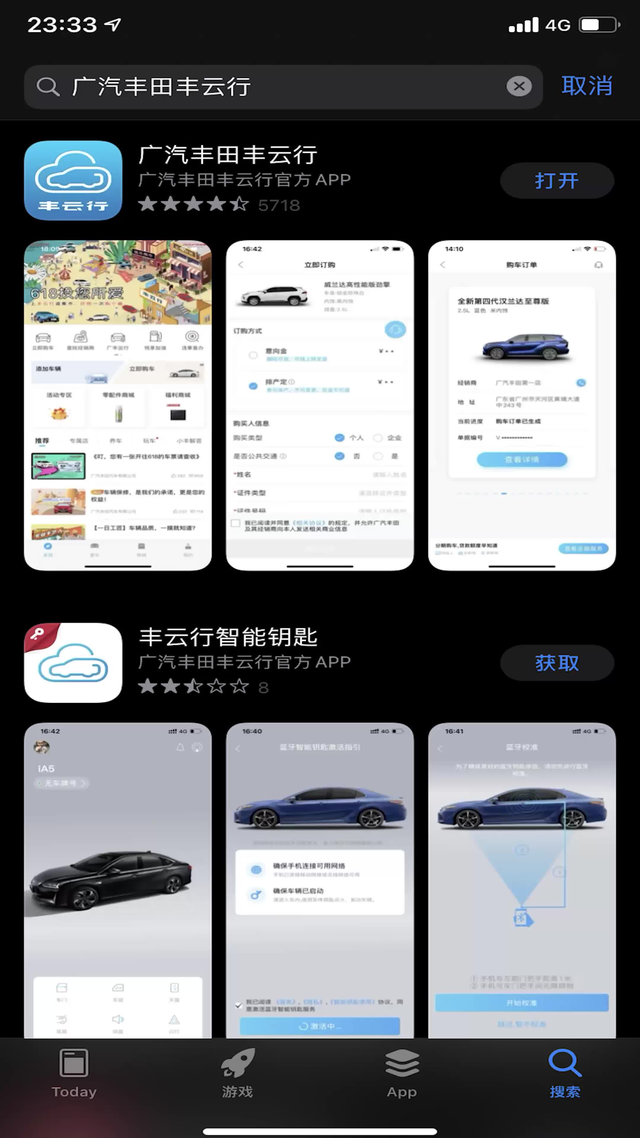Clear the search text
Image resolution: width=640 pixels, height=1138 pixels.
518,87
